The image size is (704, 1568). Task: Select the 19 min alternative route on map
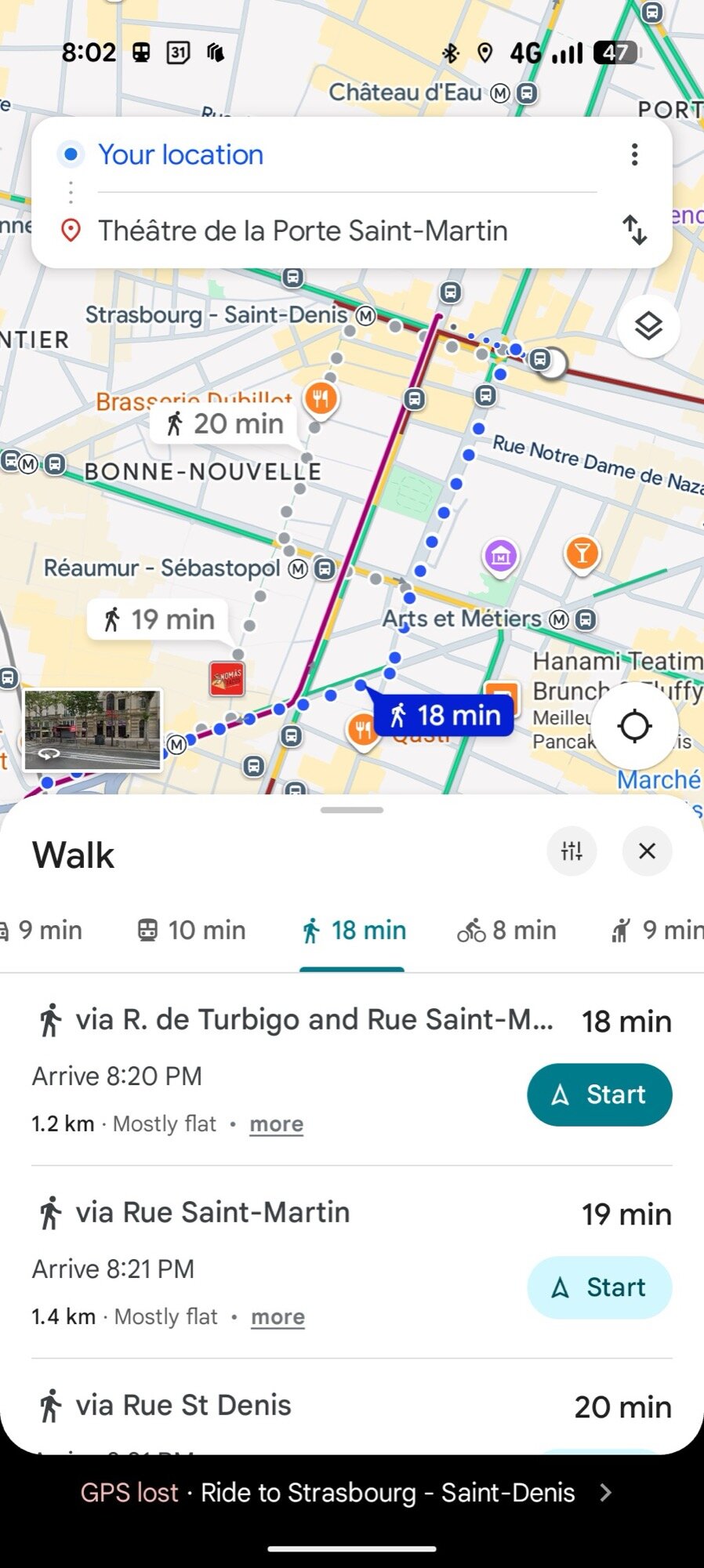pos(159,619)
